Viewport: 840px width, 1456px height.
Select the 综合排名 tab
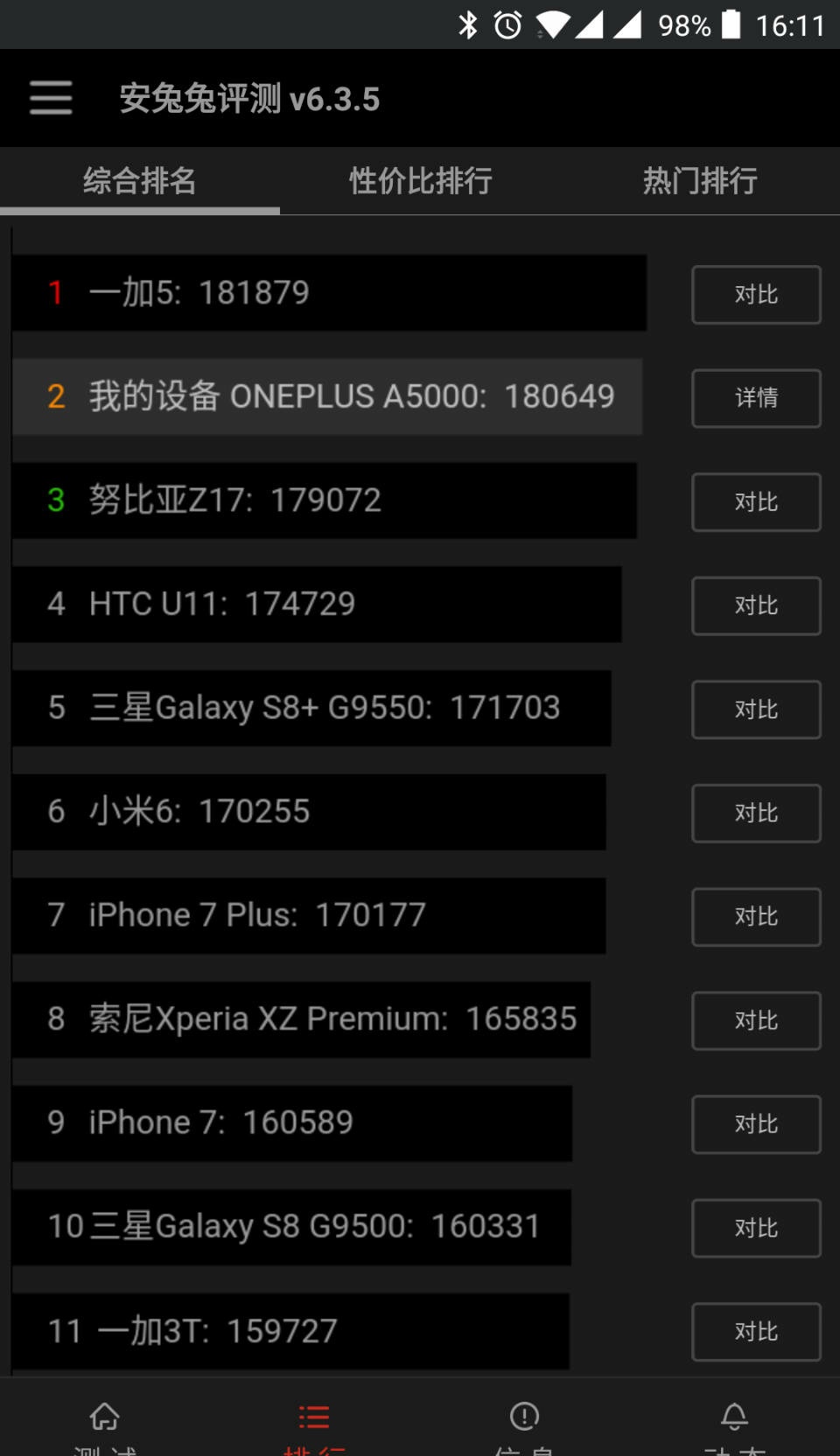point(138,181)
